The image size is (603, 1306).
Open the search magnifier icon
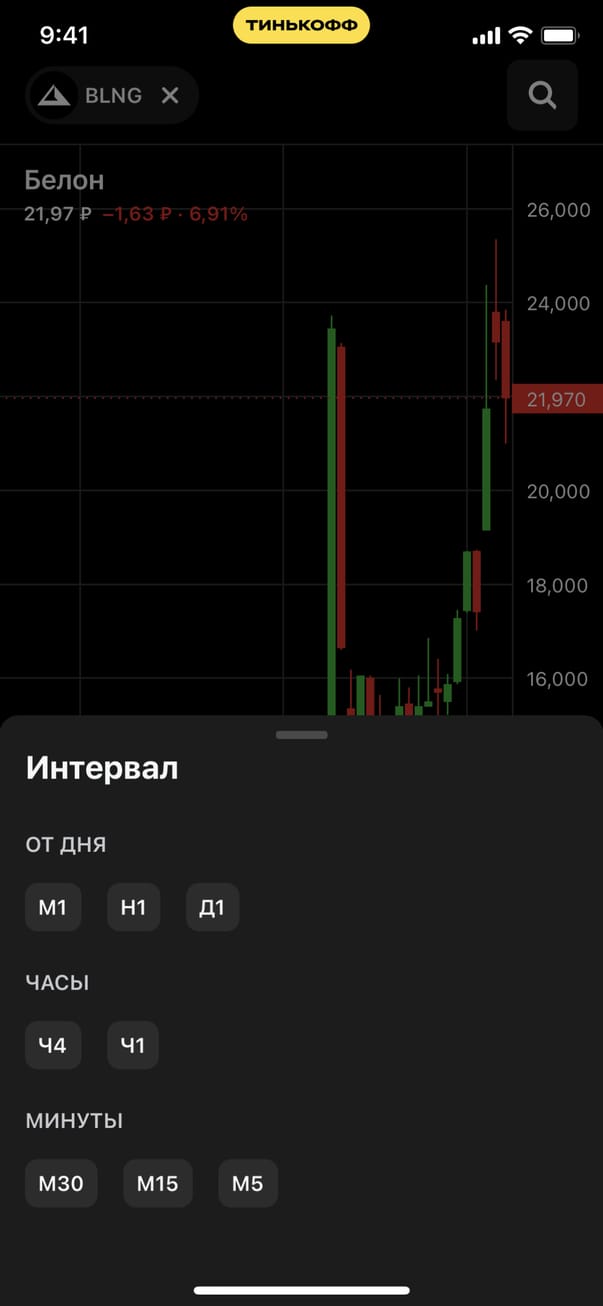pyautogui.click(x=542, y=95)
